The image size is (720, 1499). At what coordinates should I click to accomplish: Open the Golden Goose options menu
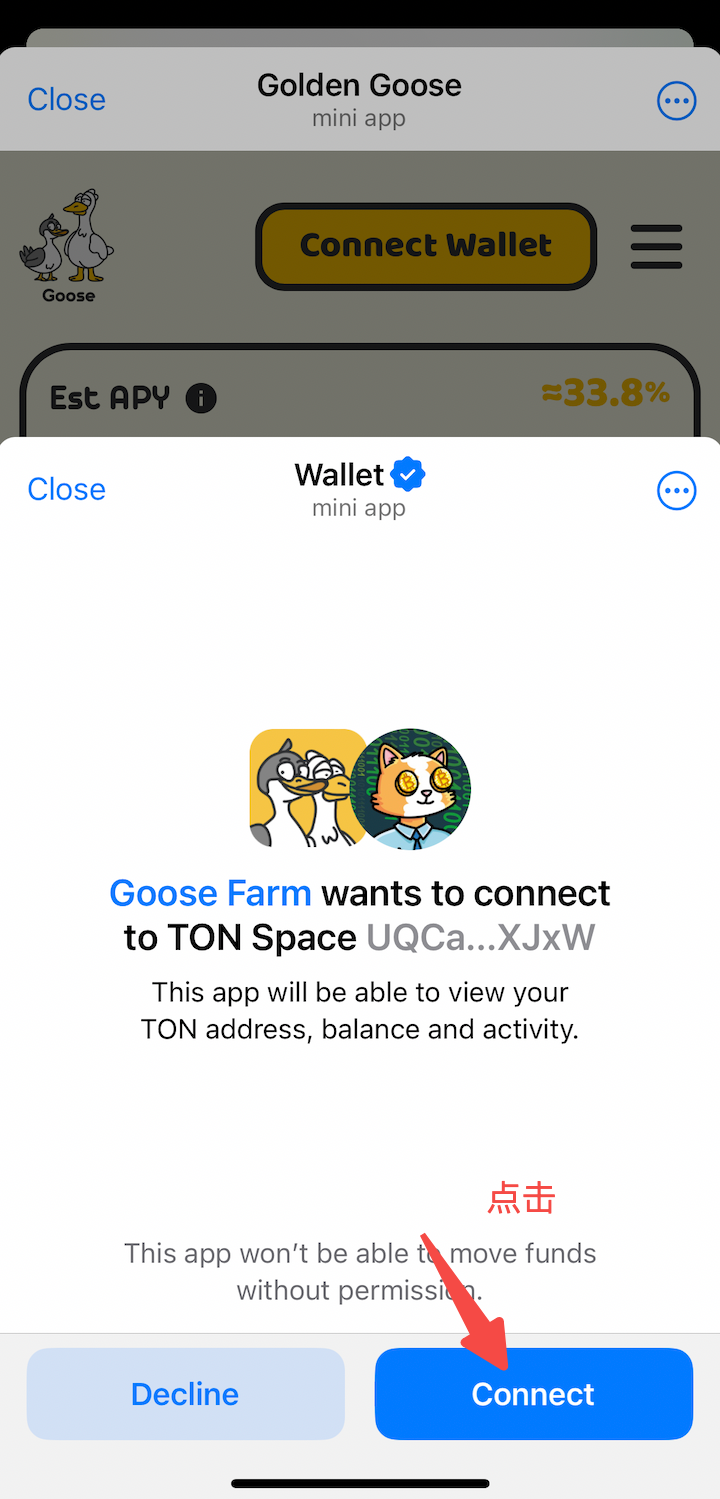pos(676,100)
